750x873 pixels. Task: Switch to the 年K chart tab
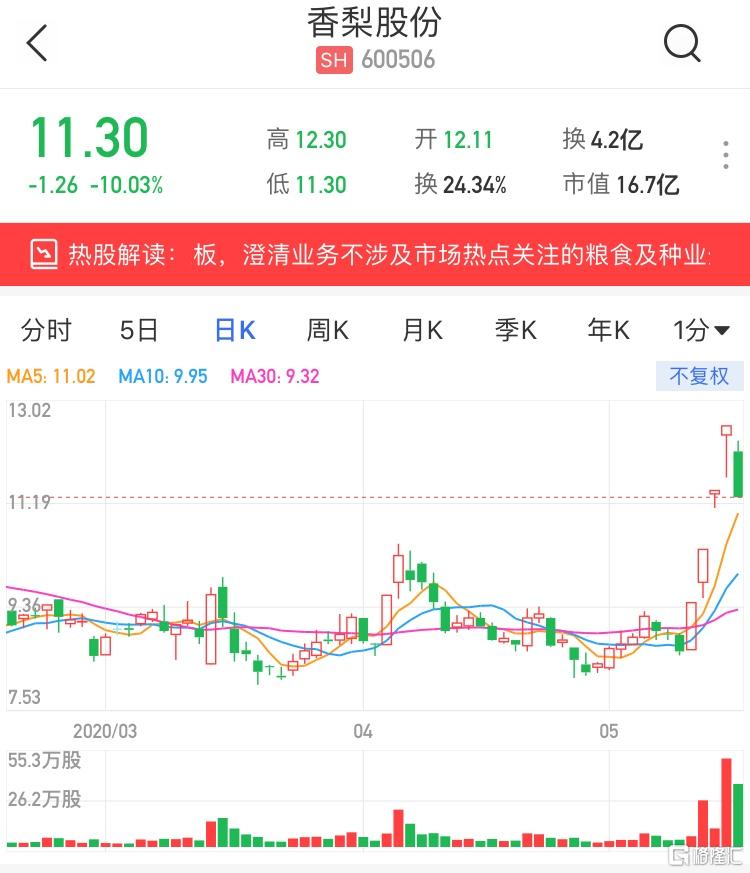[608, 330]
